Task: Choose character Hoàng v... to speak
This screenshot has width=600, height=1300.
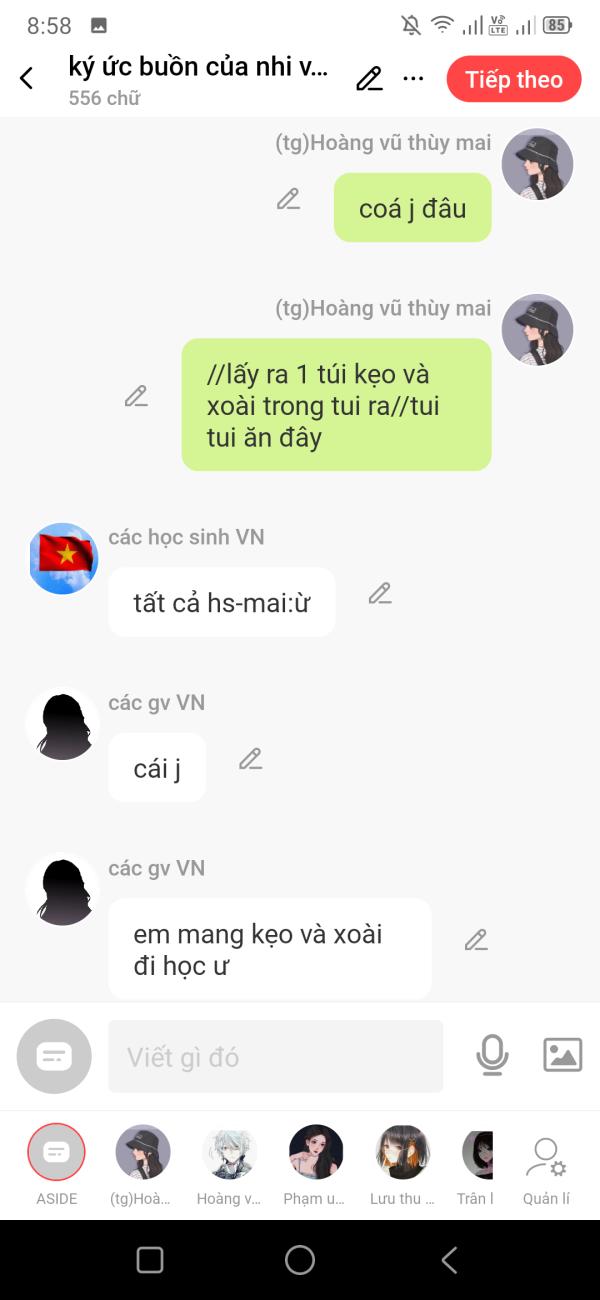Action: 229,1164
